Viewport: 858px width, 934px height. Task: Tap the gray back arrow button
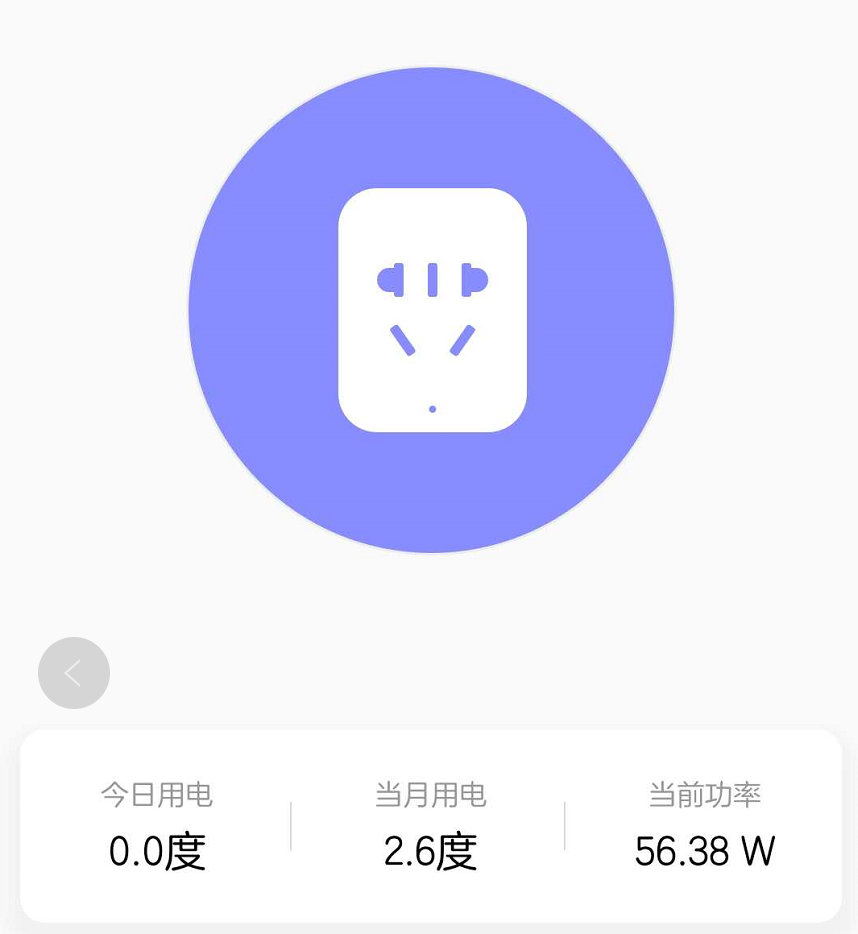(74, 673)
